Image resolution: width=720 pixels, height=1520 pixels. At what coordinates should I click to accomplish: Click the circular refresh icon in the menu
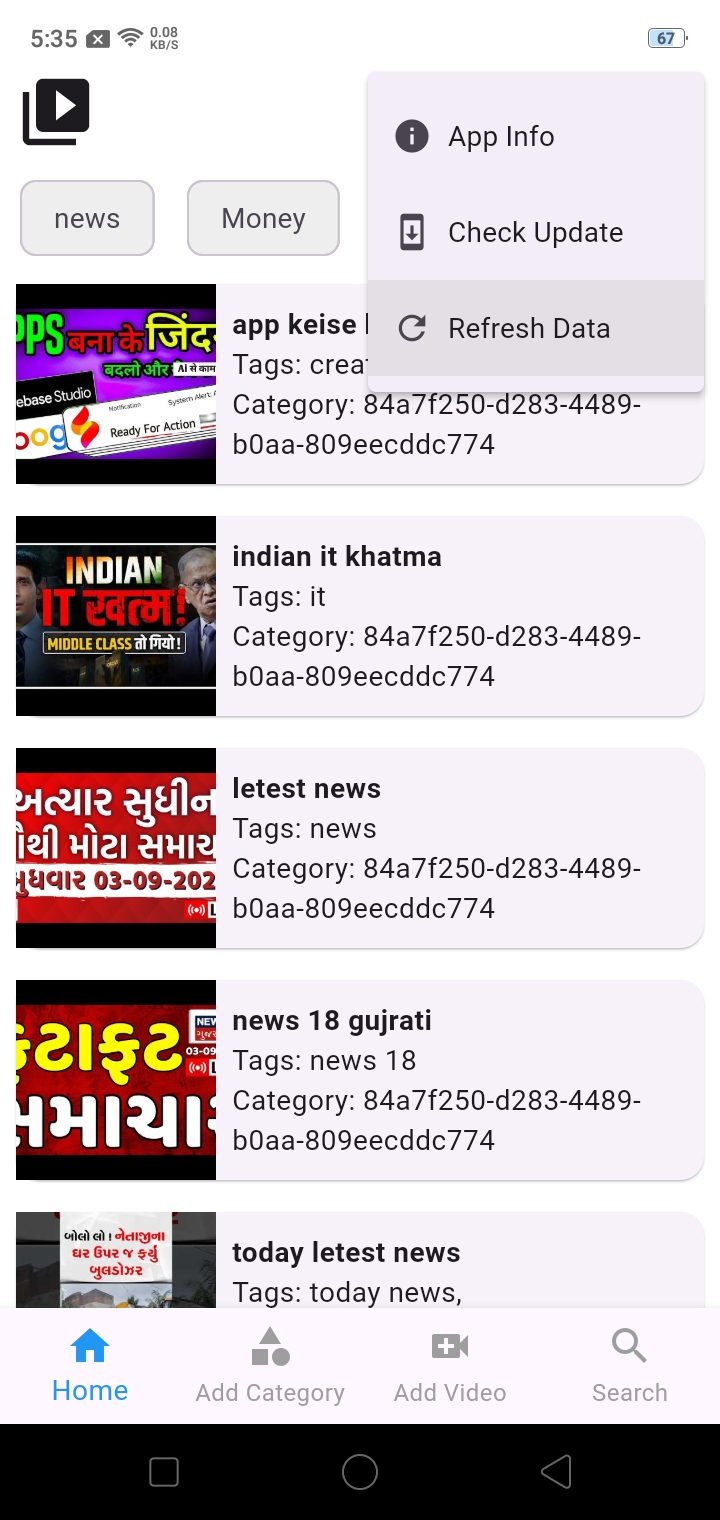click(x=411, y=328)
